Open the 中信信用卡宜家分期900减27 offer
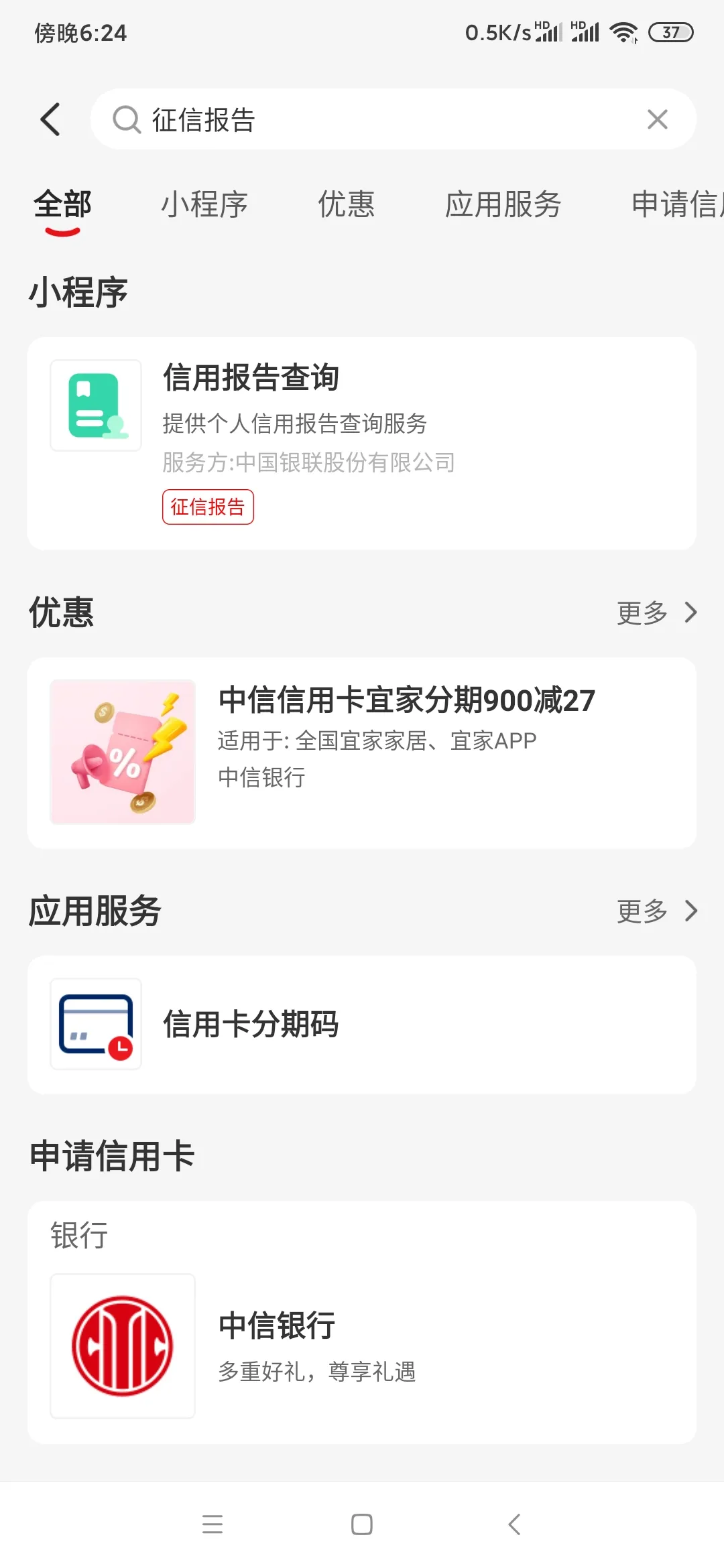This screenshot has height=1568, width=724. click(362, 752)
